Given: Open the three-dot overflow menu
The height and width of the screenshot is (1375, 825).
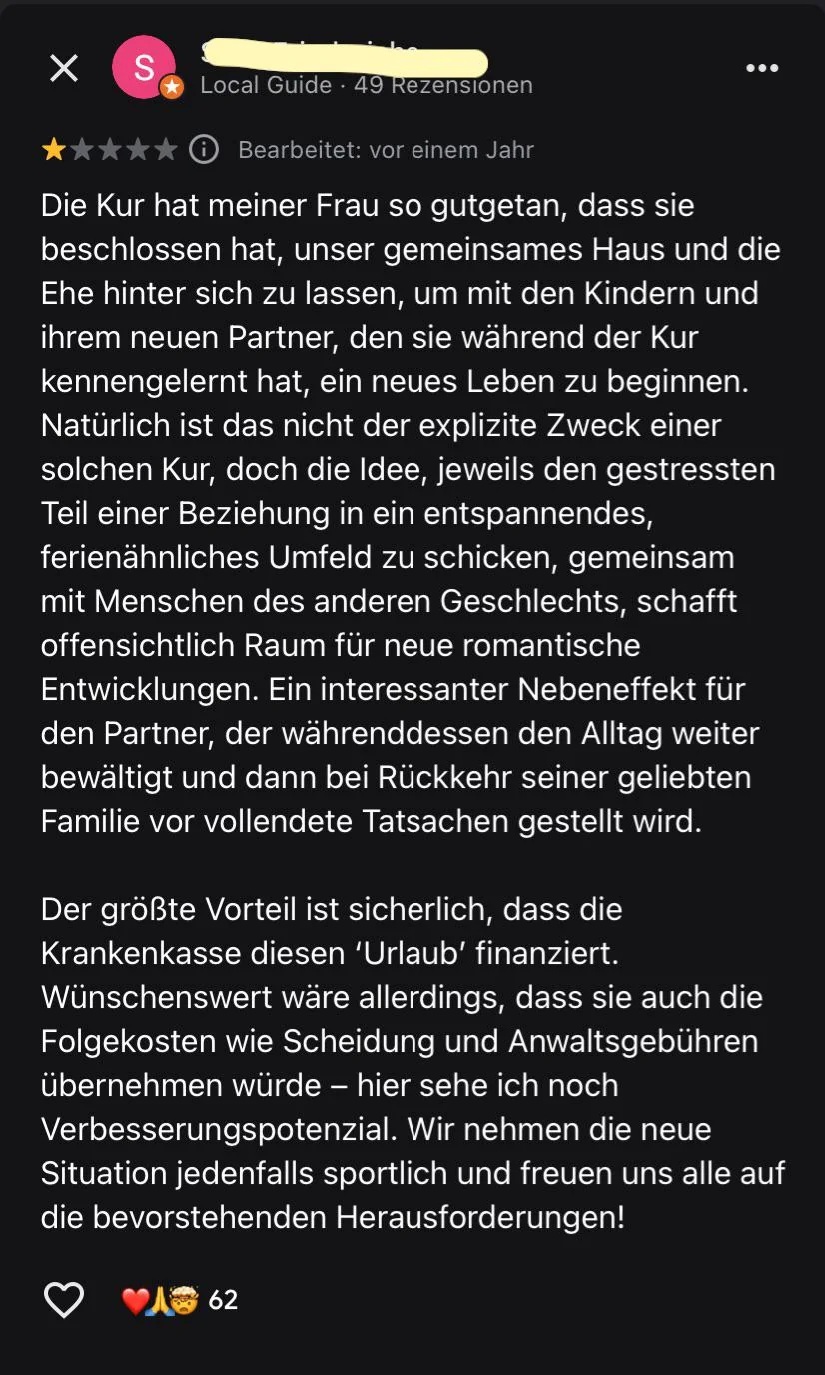Looking at the screenshot, I should 762,68.
